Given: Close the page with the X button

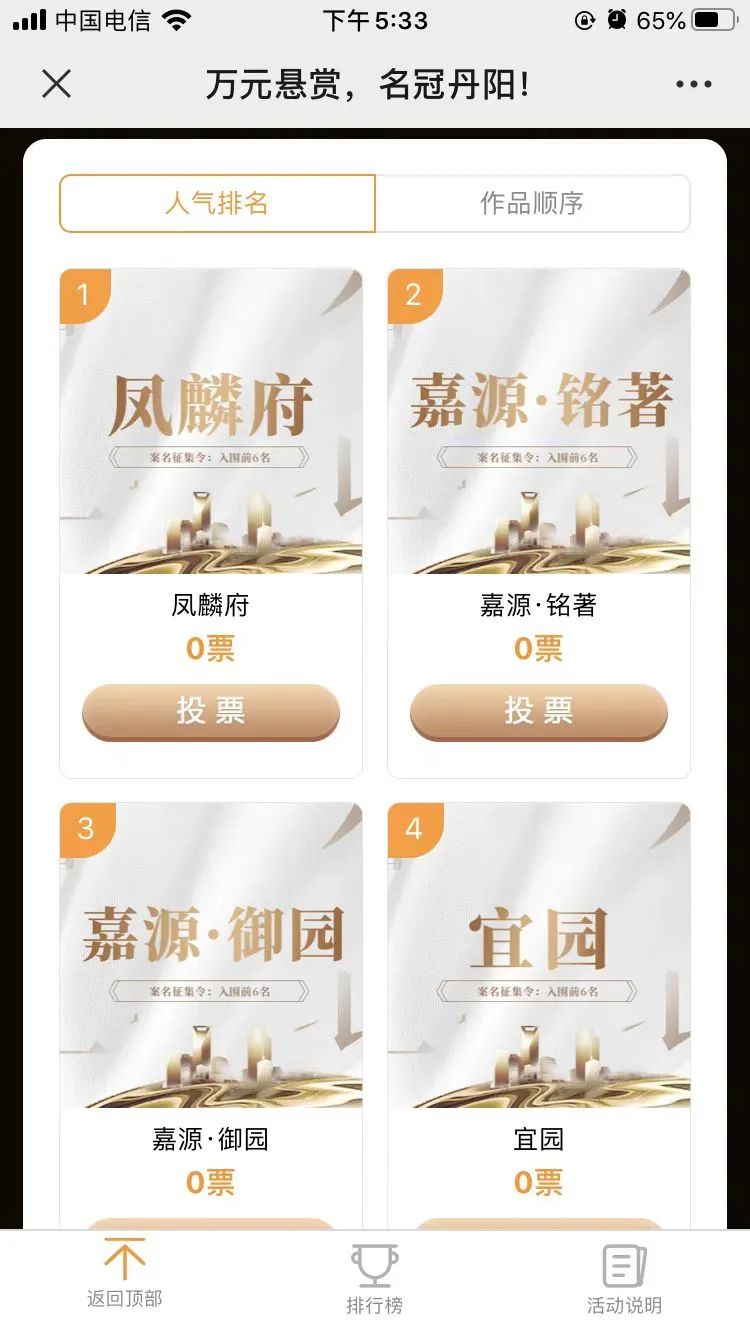Looking at the screenshot, I should click(x=57, y=84).
